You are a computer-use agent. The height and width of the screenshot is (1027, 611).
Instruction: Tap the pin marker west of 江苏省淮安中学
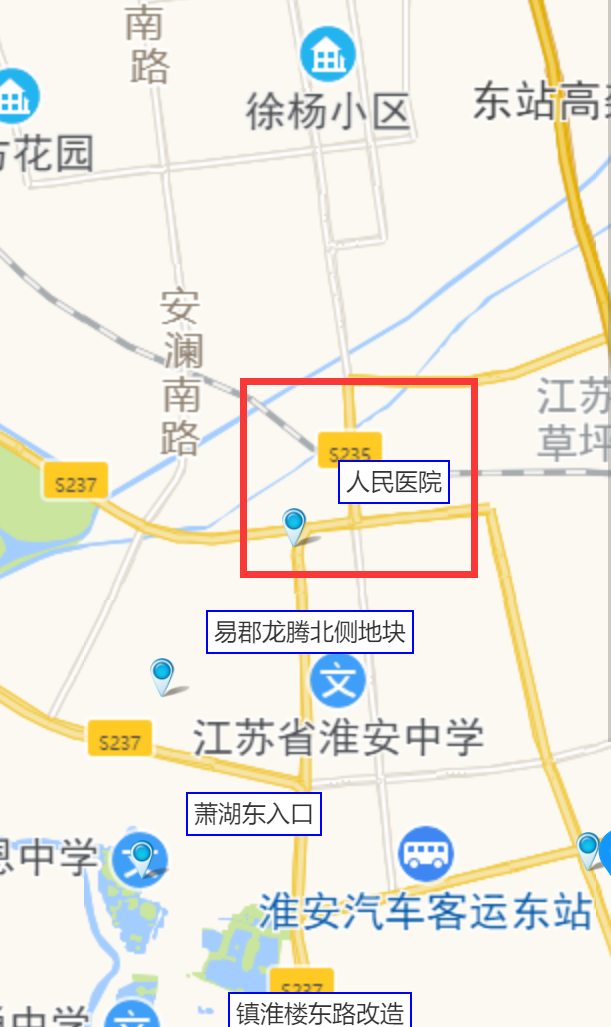(x=162, y=677)
